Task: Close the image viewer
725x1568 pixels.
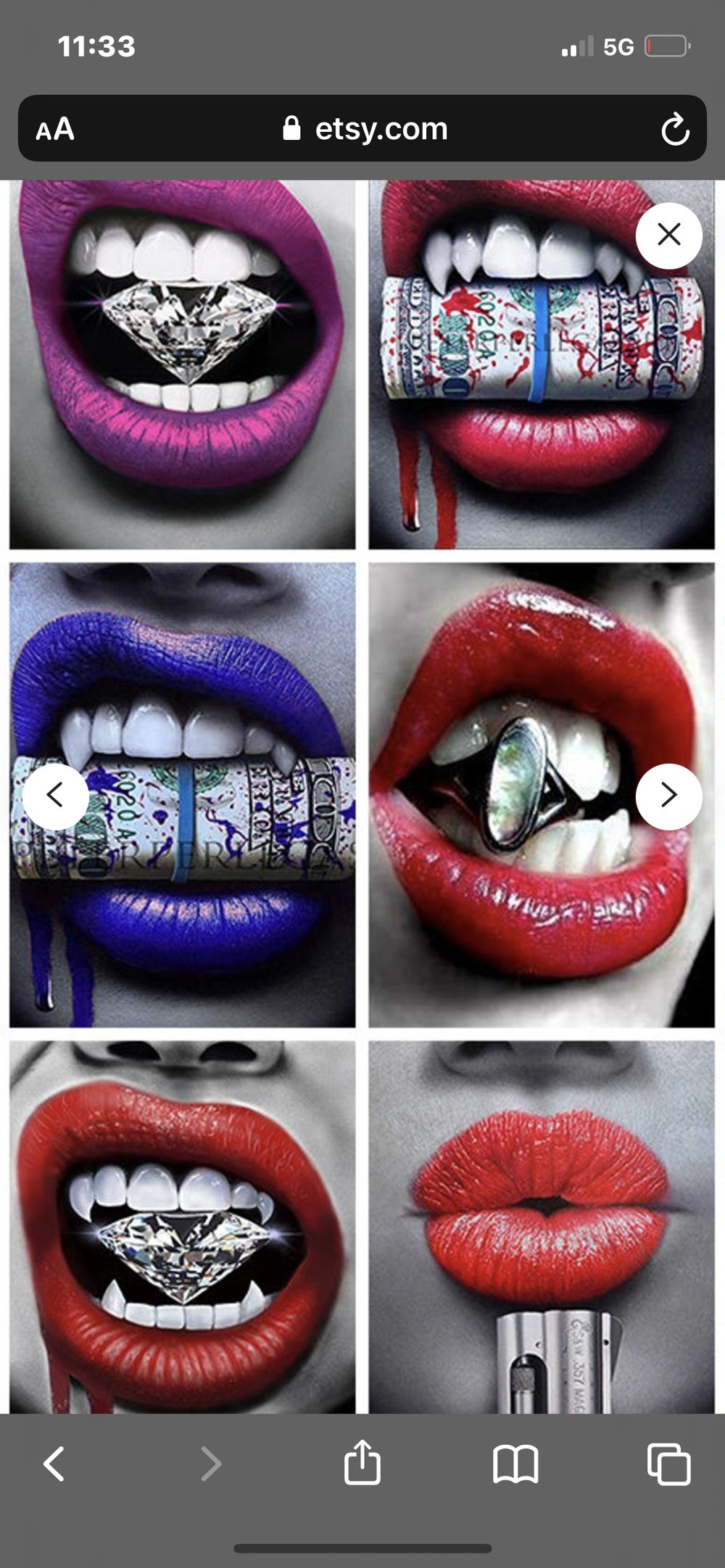Action: 668,235
